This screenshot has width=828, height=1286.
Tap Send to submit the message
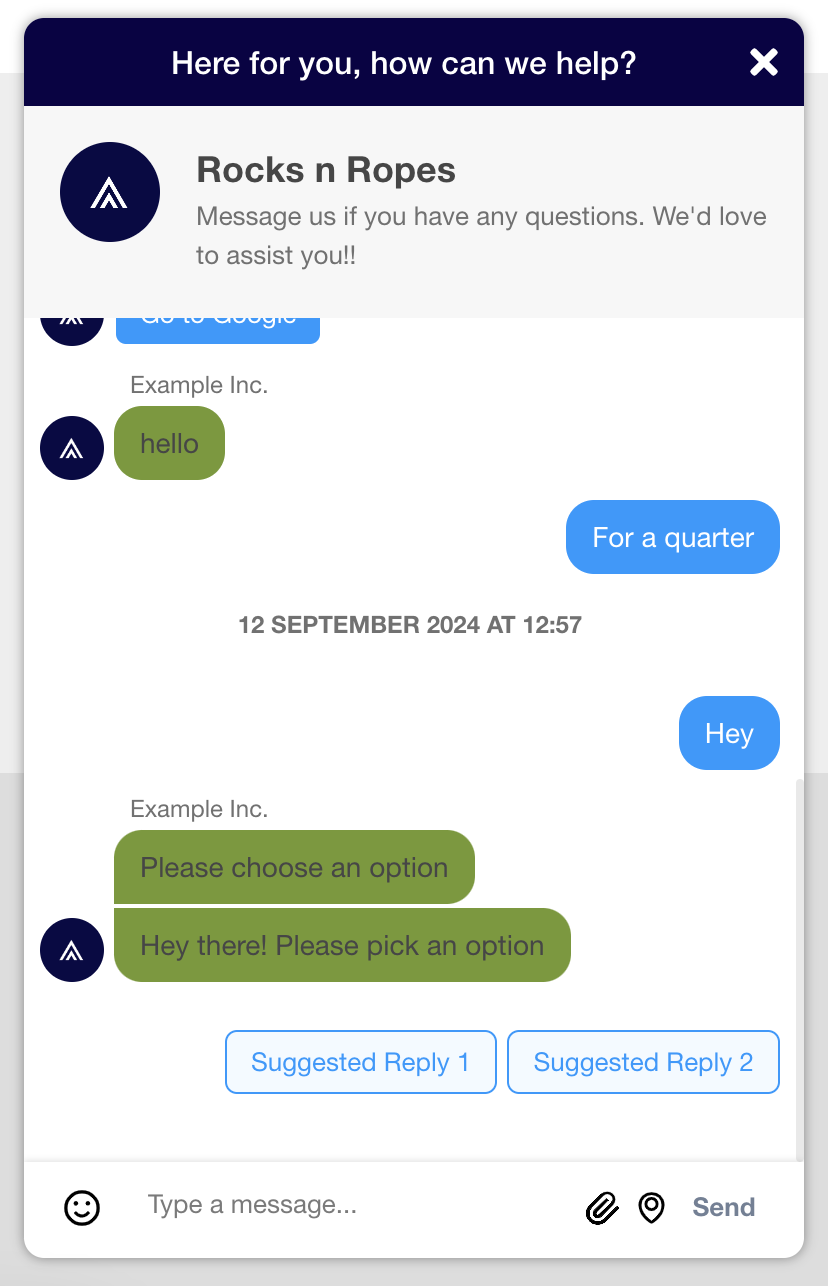(723, 1207)
